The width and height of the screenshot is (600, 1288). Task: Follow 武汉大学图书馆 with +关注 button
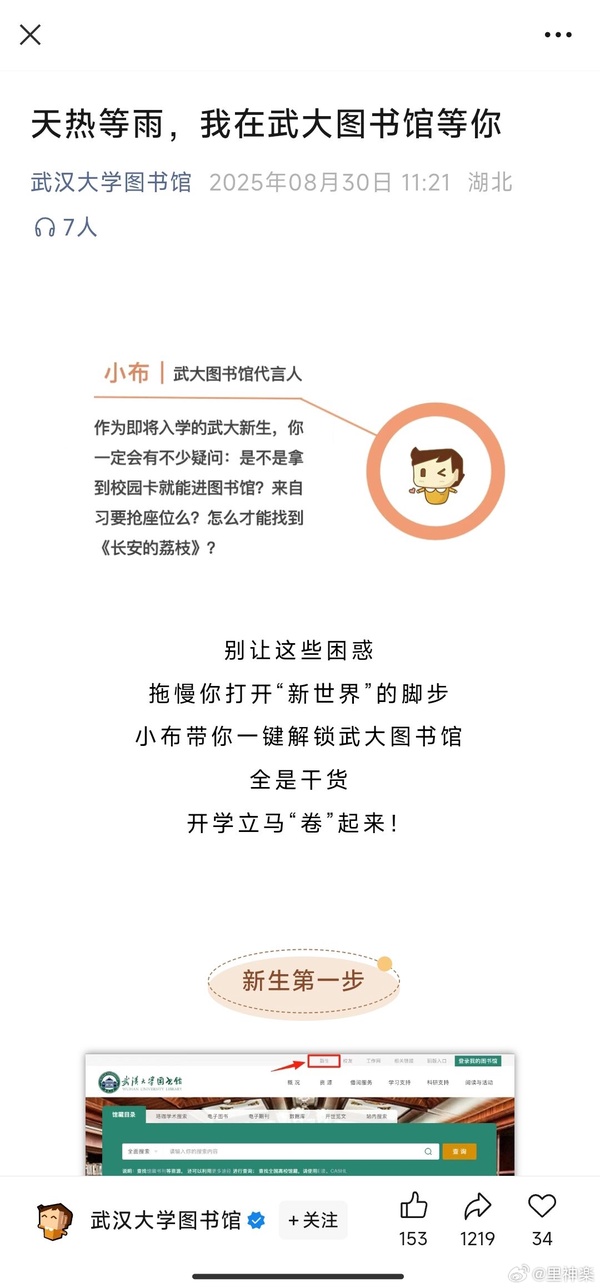pos(313,1220)
